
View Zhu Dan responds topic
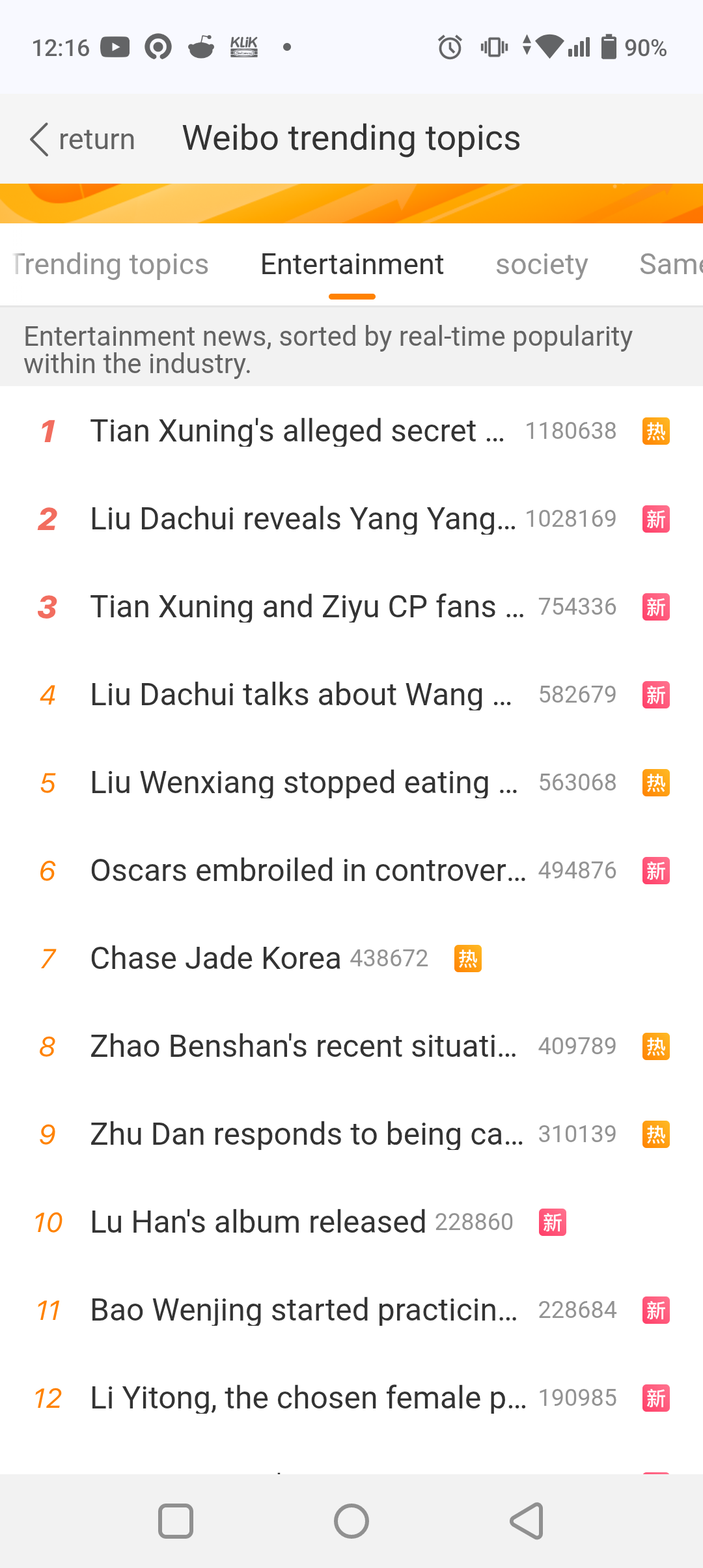pyautogui.click(x=307, y=1134)
